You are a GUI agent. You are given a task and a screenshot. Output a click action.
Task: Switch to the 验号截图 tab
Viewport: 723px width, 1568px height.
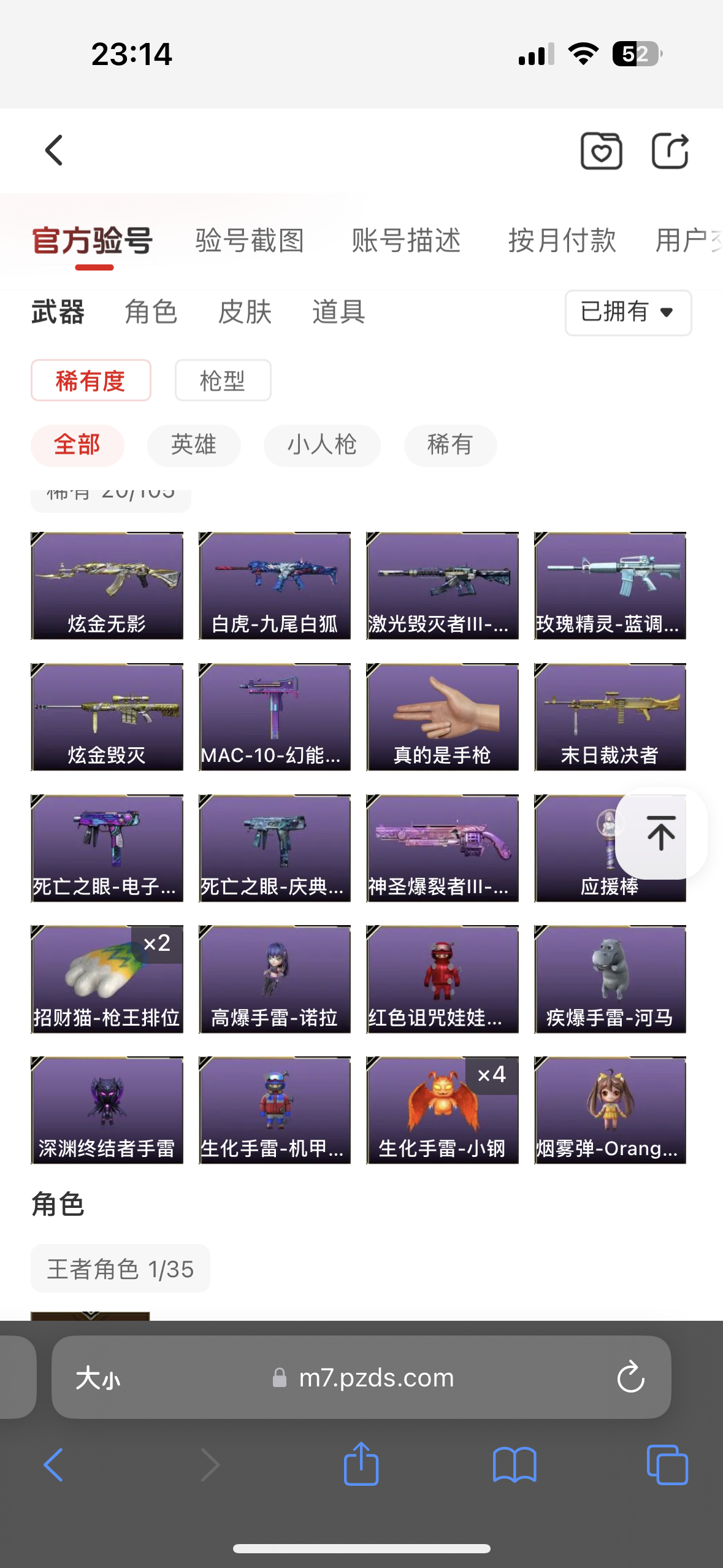click(250, 240)
